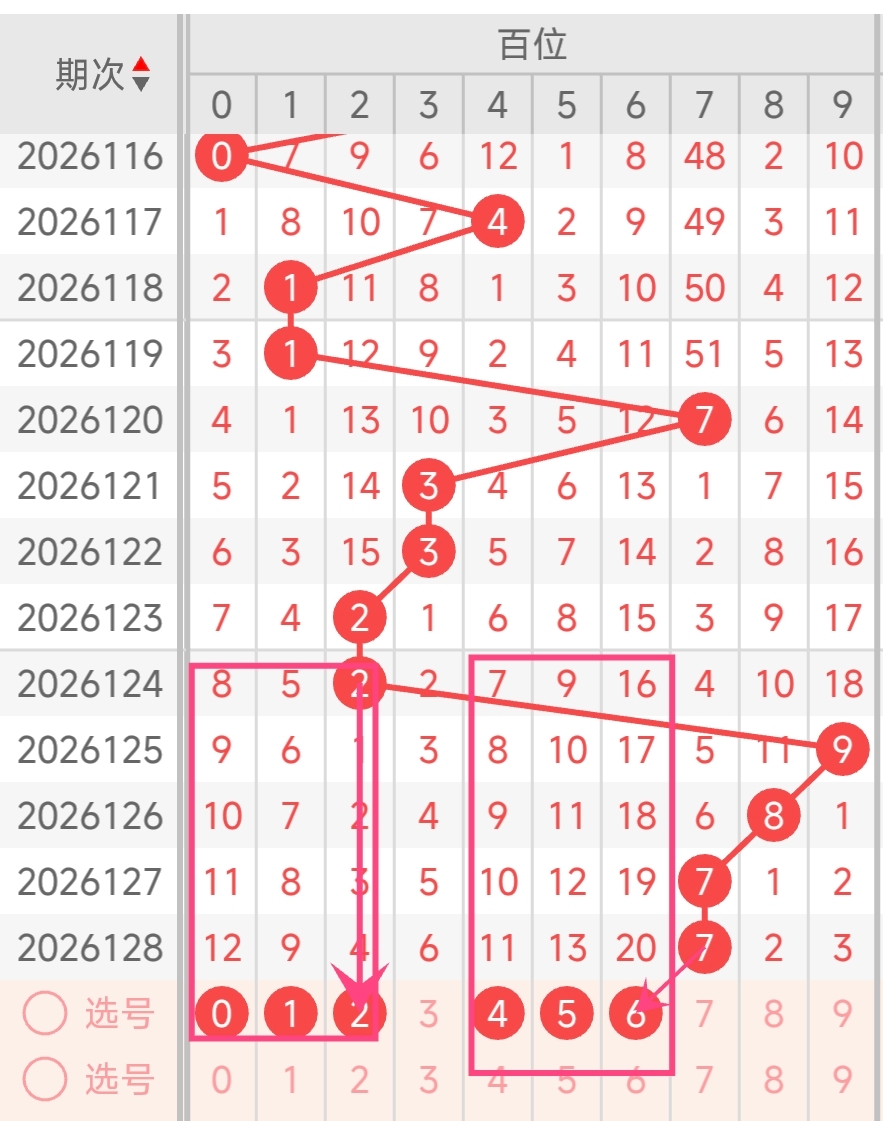
Task: Choose number 9 in the second 选号 row
Action: pos(842,1080)
